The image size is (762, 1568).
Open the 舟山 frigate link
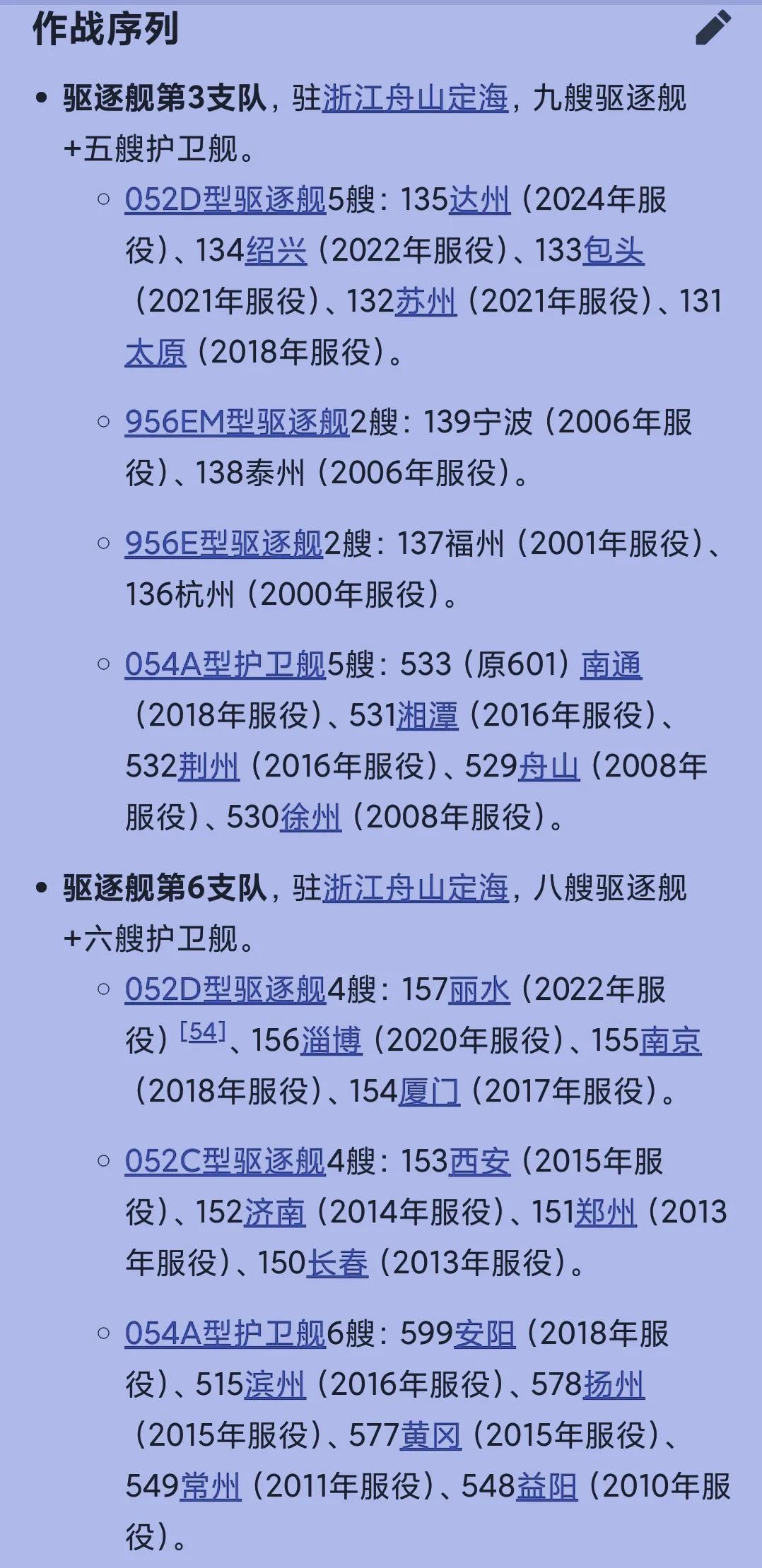pos(549,767)
